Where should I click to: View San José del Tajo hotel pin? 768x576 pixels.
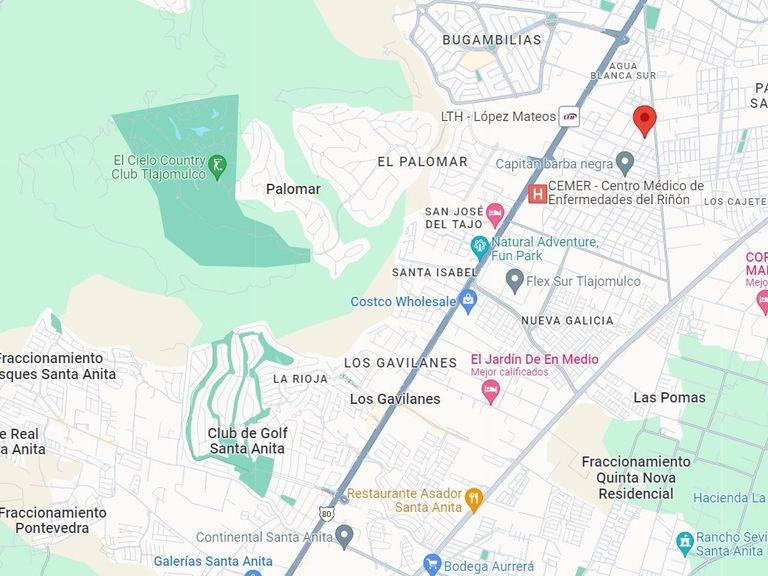tap(495, 216)
